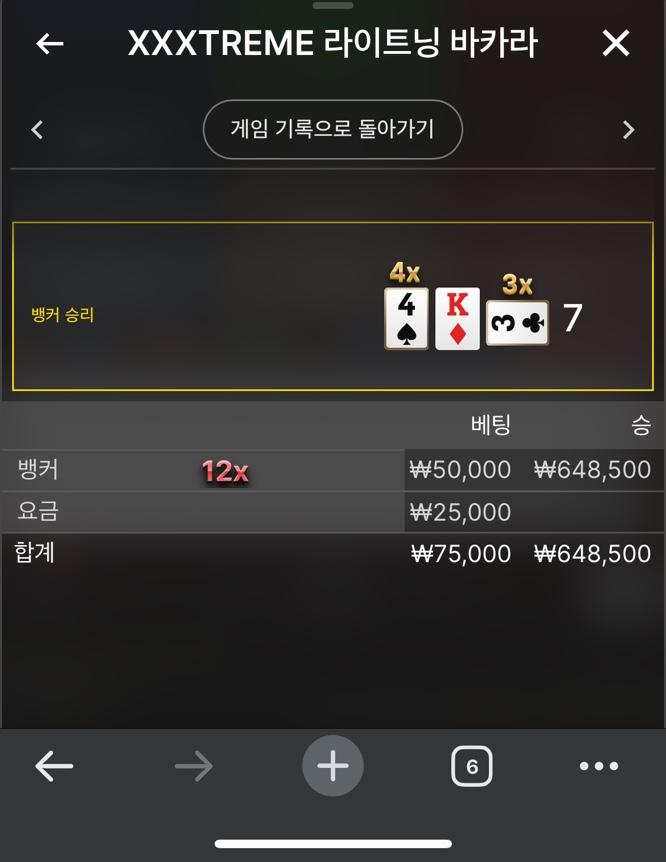Screen dimensions: 666x862
Task: Return to game records via 게임 기록으로 돌아가기
Action: (333, 130)
